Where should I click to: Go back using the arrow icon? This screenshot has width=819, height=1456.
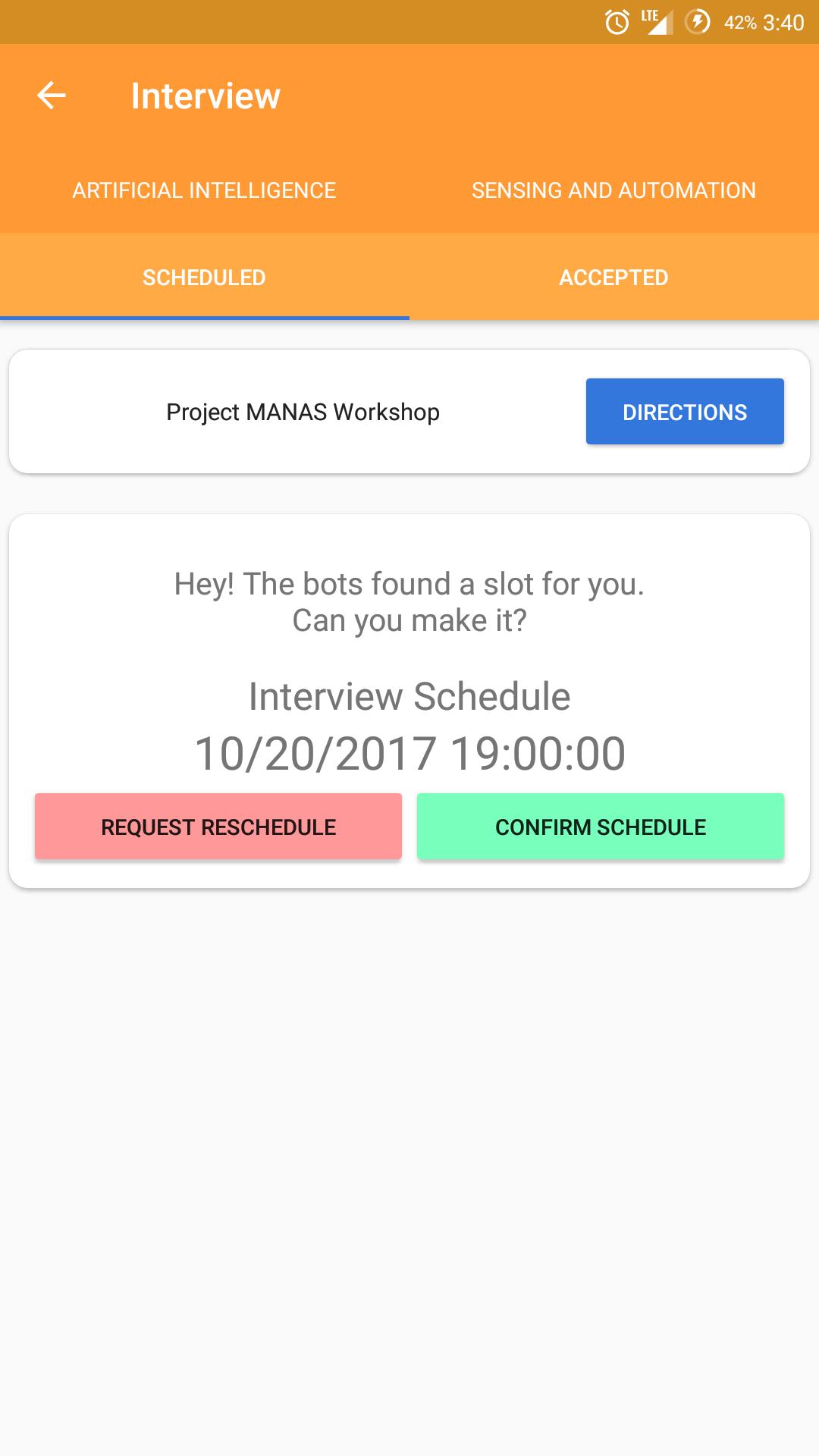[52, 96]
